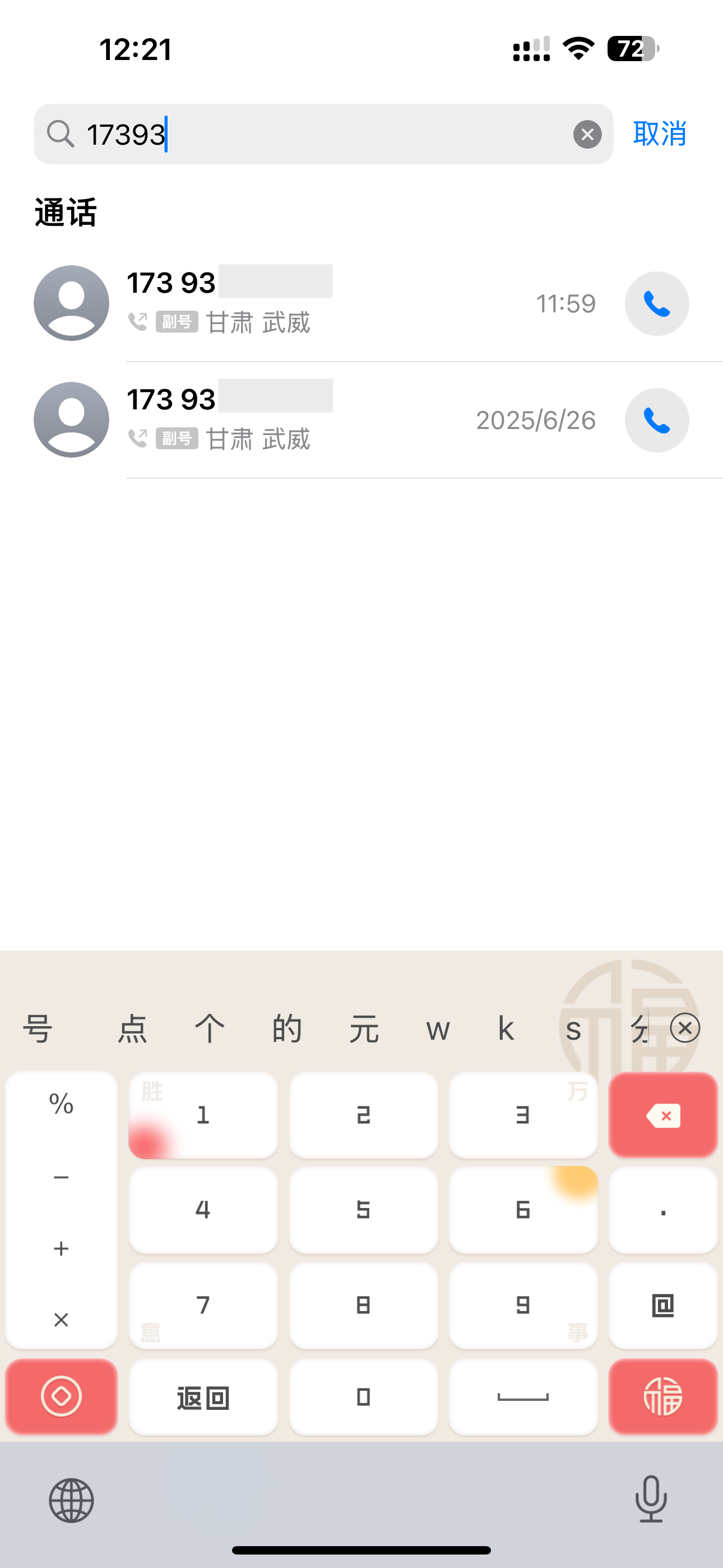This screenshot has height=1568, width=723.
Task: Tap the 返回 key on the keyboard
Action: click(203, 1398)
